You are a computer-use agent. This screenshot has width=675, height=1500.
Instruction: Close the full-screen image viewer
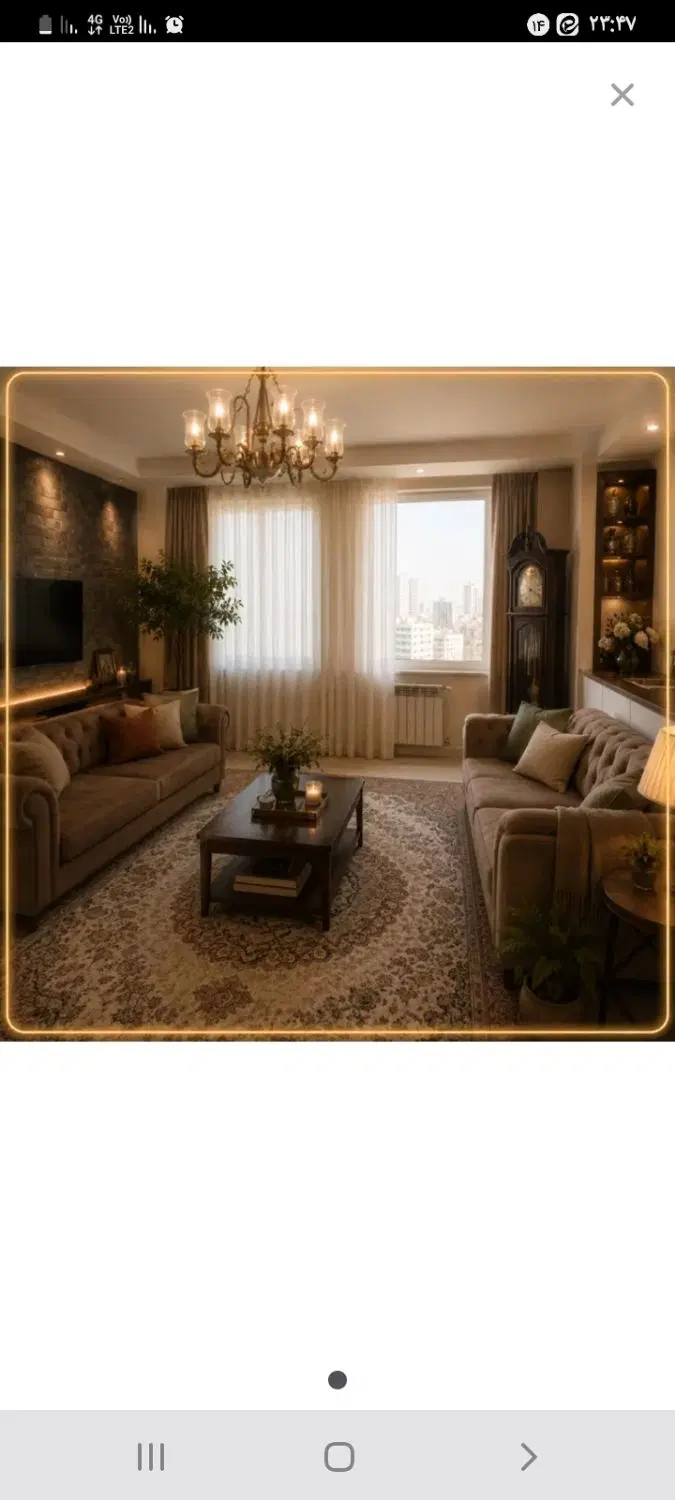coord(622,95)
